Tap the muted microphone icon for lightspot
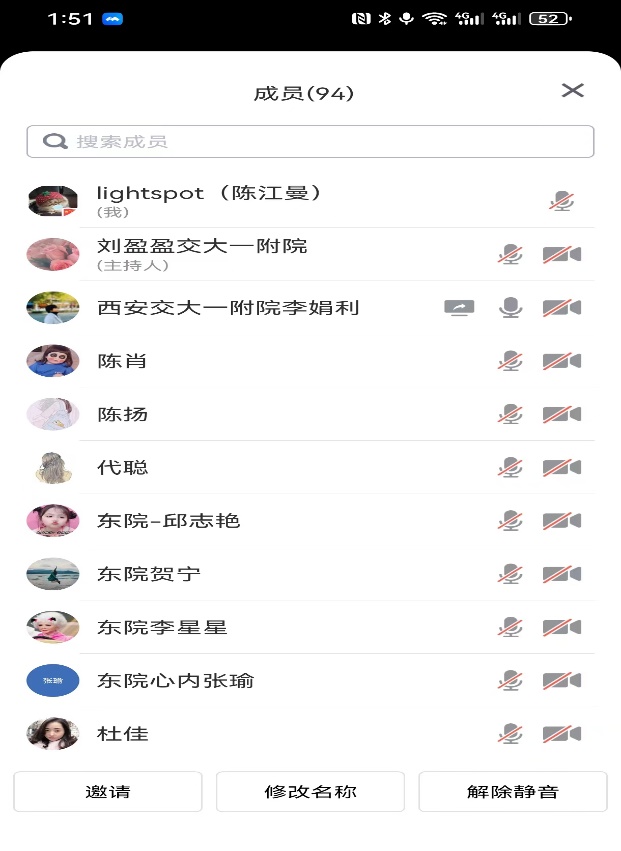 tap(561, 201)
